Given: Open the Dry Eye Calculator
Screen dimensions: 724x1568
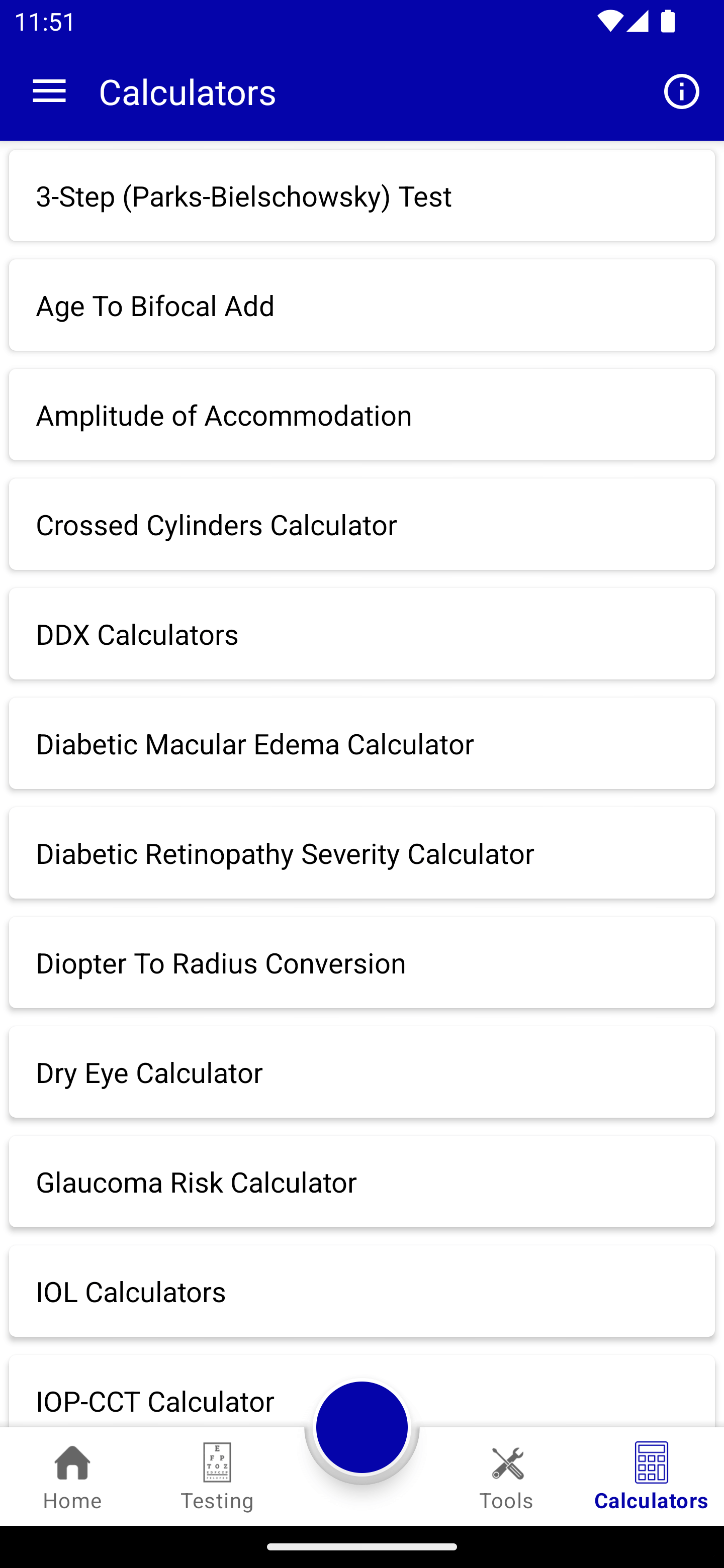Looking at the screenshot, I should click(361, 1072).
